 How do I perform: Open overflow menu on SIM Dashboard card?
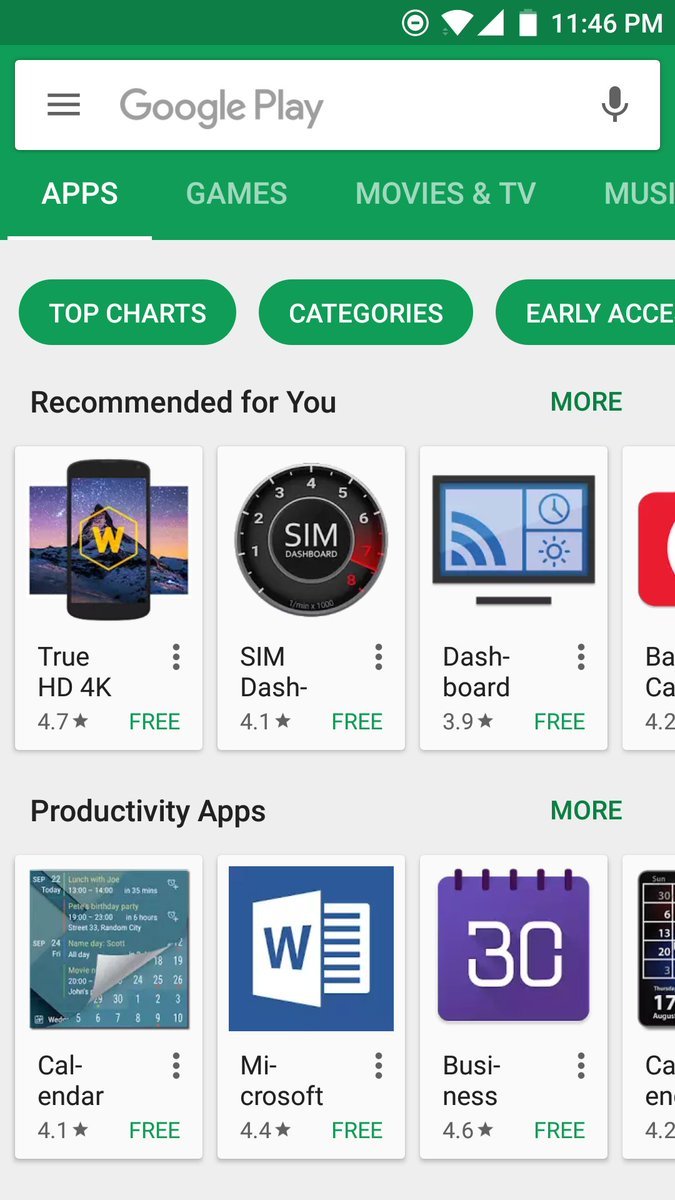point(378,657)
